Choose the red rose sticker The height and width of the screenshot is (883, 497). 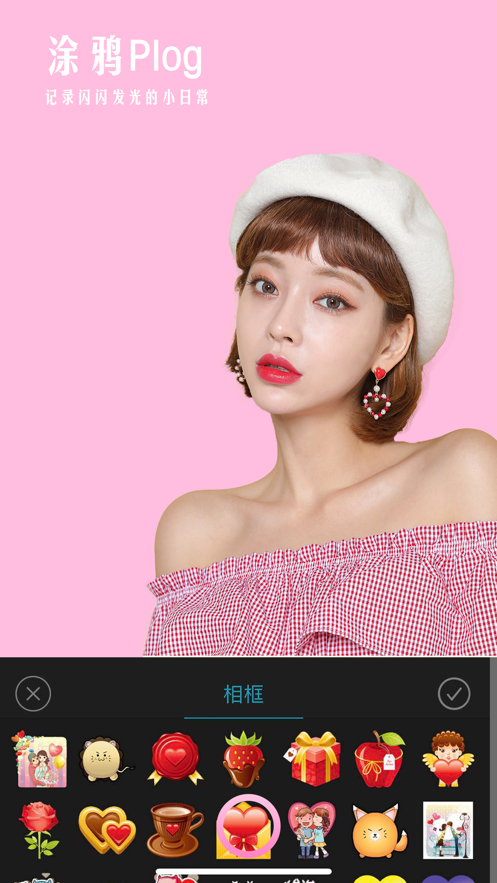[39, 830]
